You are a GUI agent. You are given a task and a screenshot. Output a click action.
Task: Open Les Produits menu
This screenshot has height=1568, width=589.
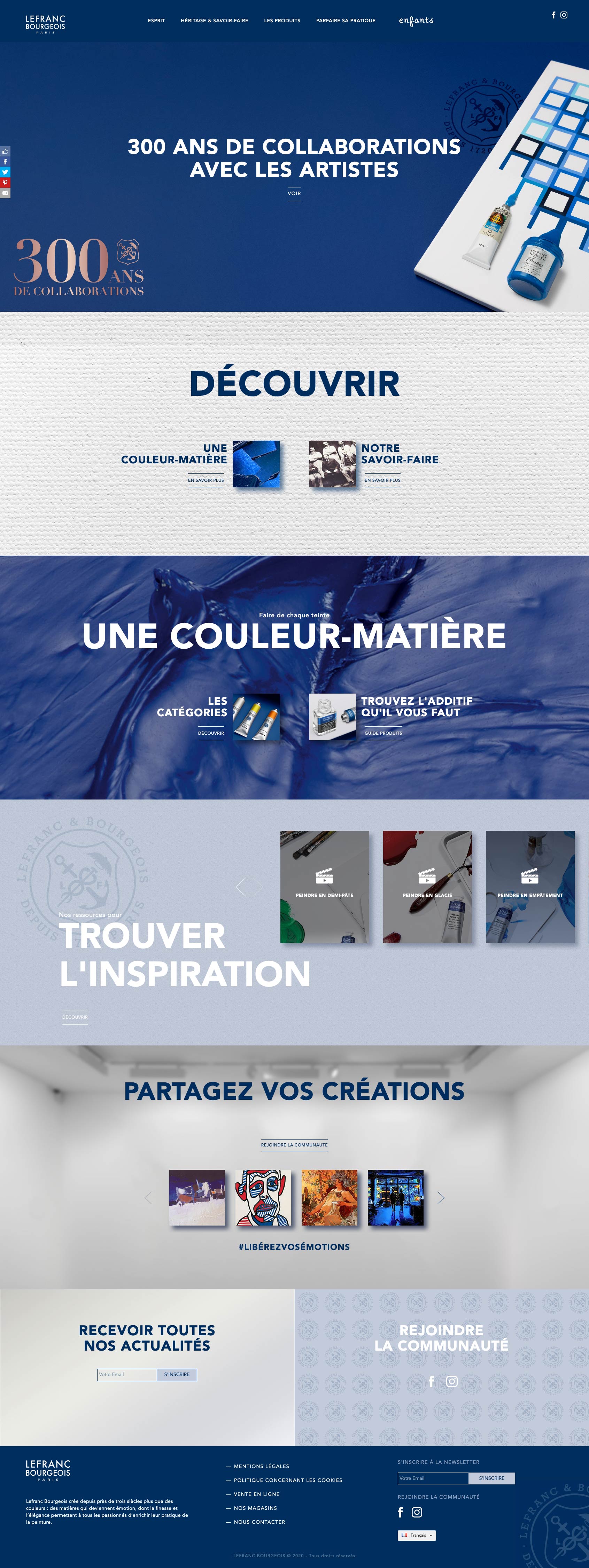click(282, 21)
